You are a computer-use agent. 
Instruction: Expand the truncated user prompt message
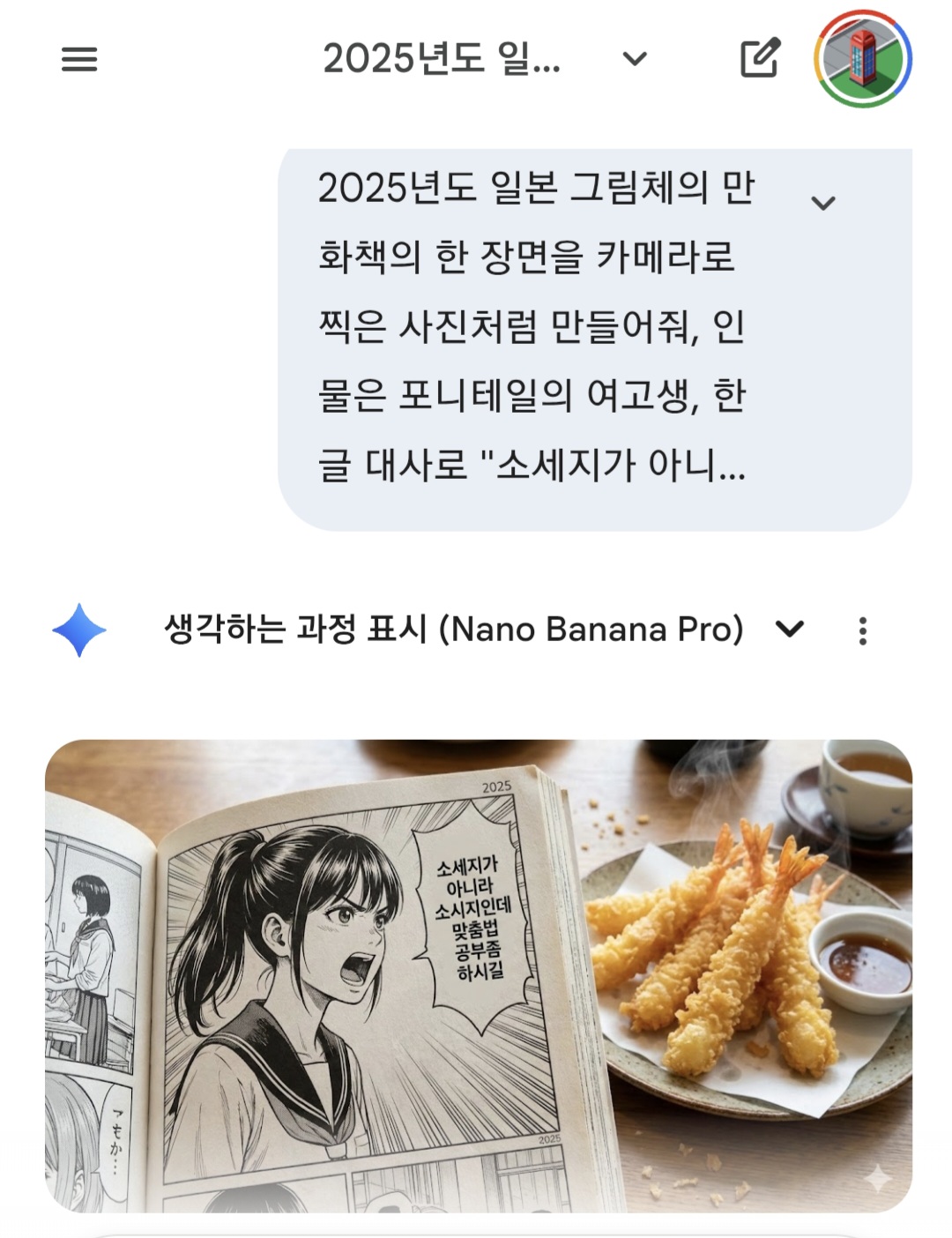click(x=822, y=203)
